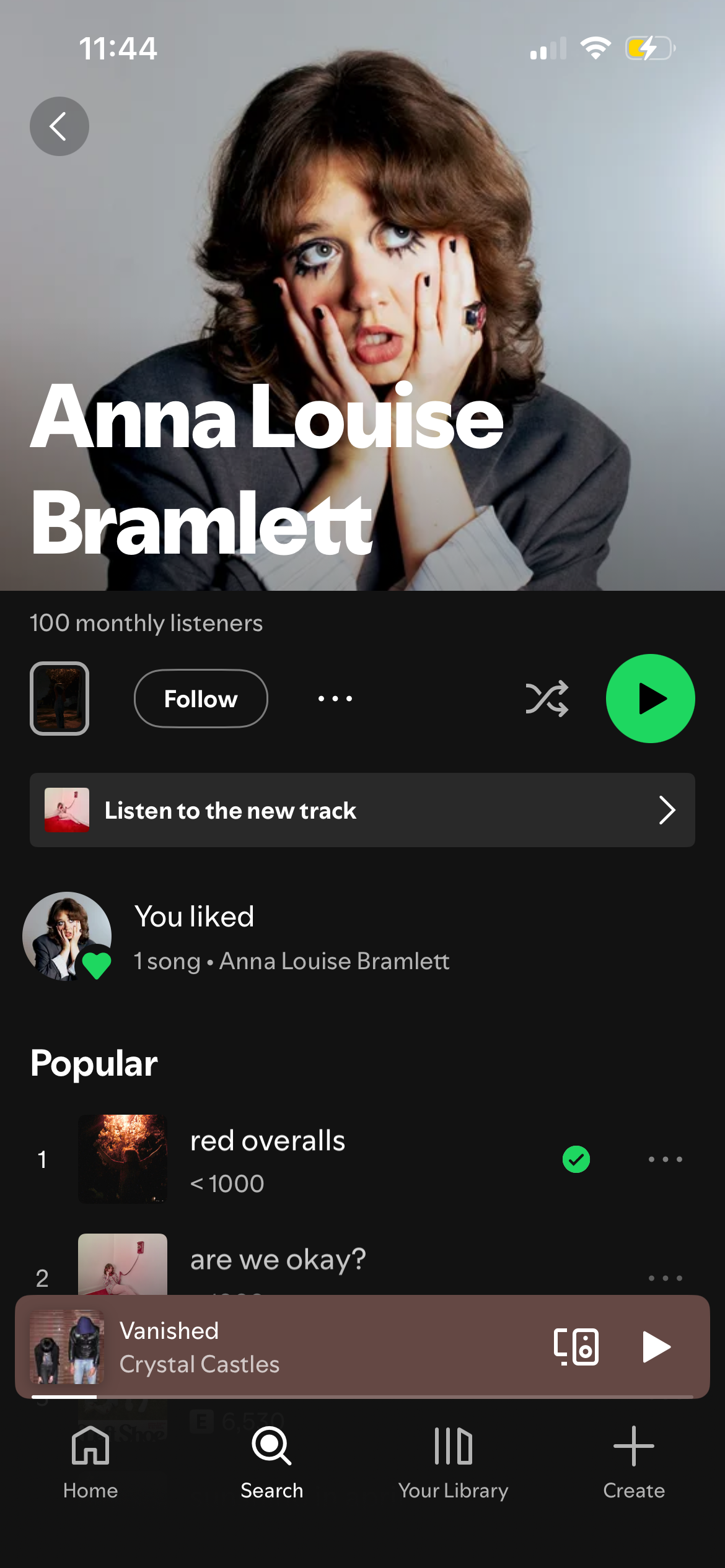Screen dimensions: 725x1568
Task: Tap the green check on red overalls
Action: click(x=576, y=1159)
